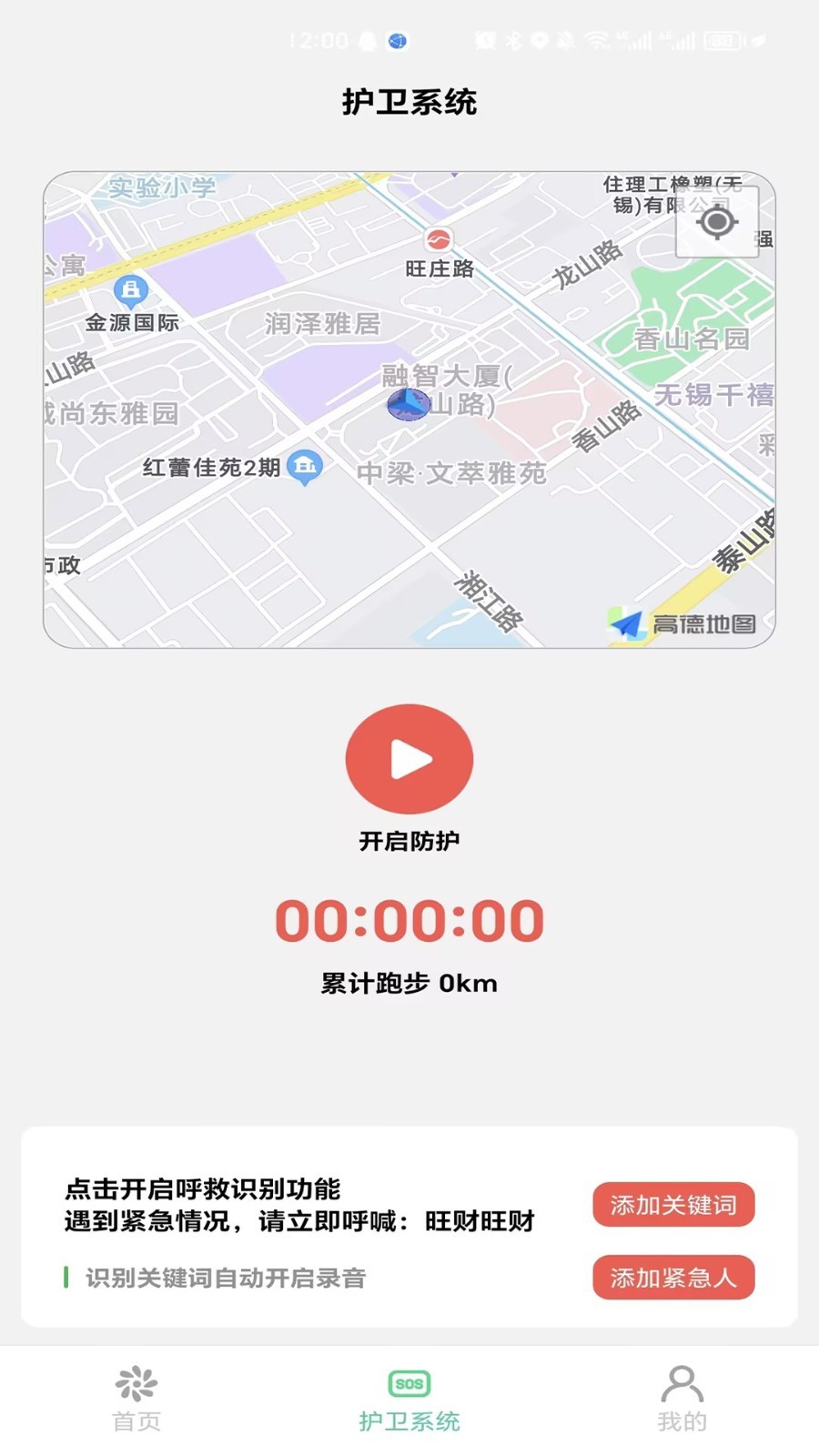Click the 添加关键词 button
819x1456 pixels.
pyautogui.click(x=673, y=1204)
